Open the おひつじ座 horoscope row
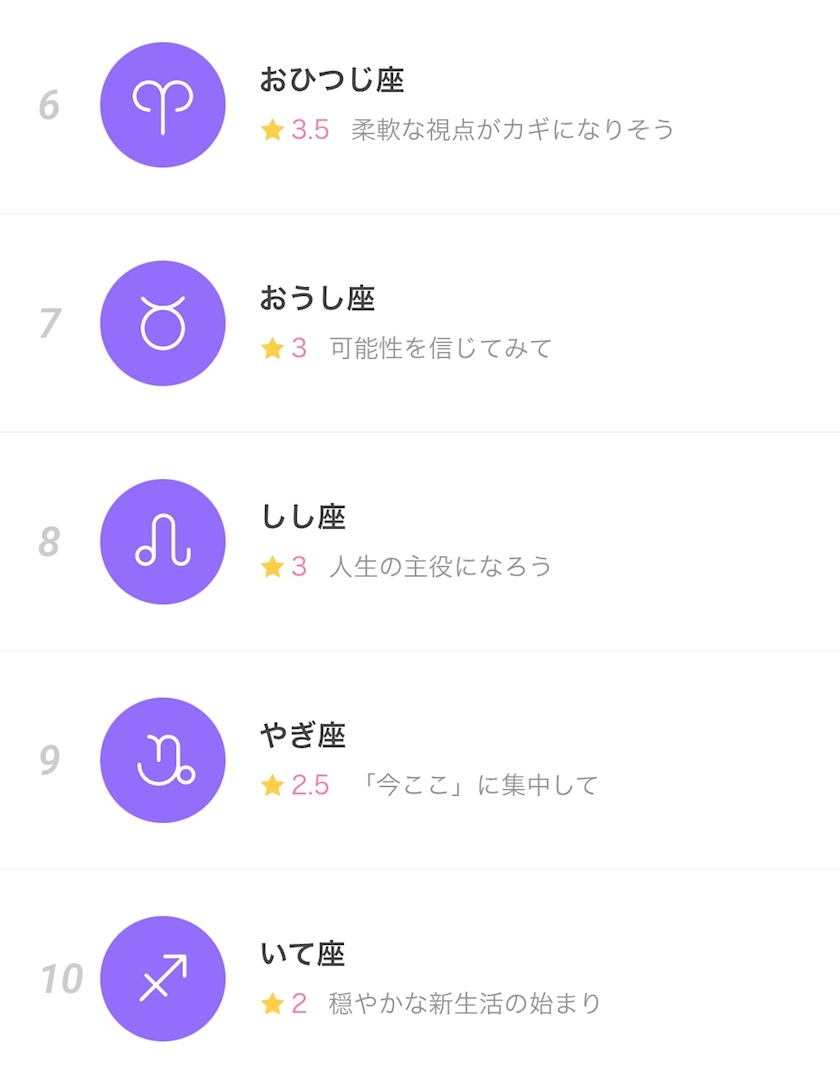Viewport: 840px width, 1082px height. [x=420, y=105]
